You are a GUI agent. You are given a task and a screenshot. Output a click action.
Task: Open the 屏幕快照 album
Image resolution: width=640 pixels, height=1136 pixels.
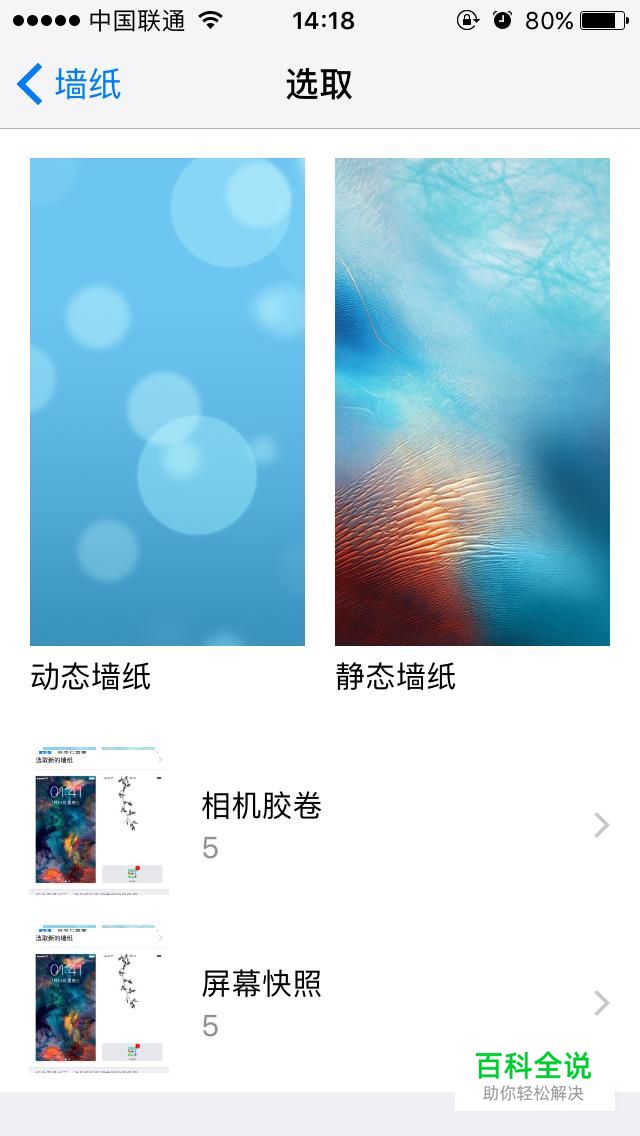320,1003
